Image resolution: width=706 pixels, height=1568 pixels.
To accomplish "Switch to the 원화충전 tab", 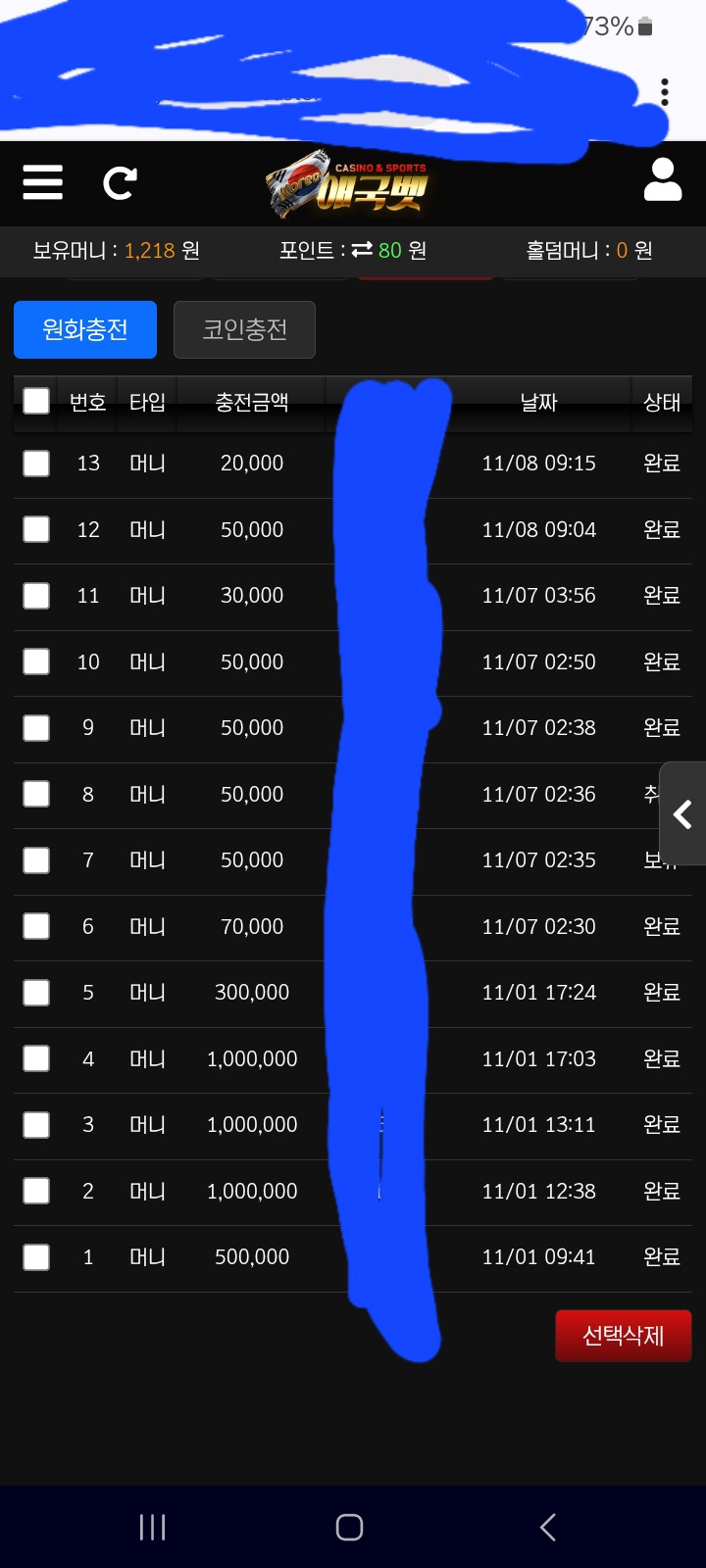I will pos(85,329).
